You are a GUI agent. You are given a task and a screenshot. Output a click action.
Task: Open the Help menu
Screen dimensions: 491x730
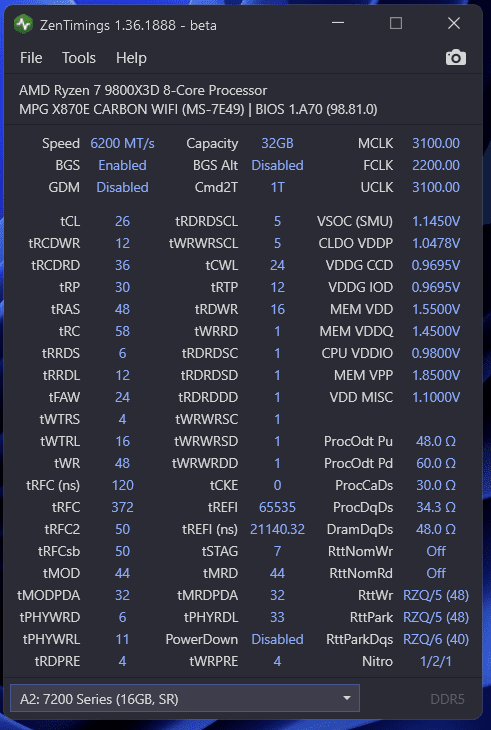pyautogui.click(x=131, y=58)
